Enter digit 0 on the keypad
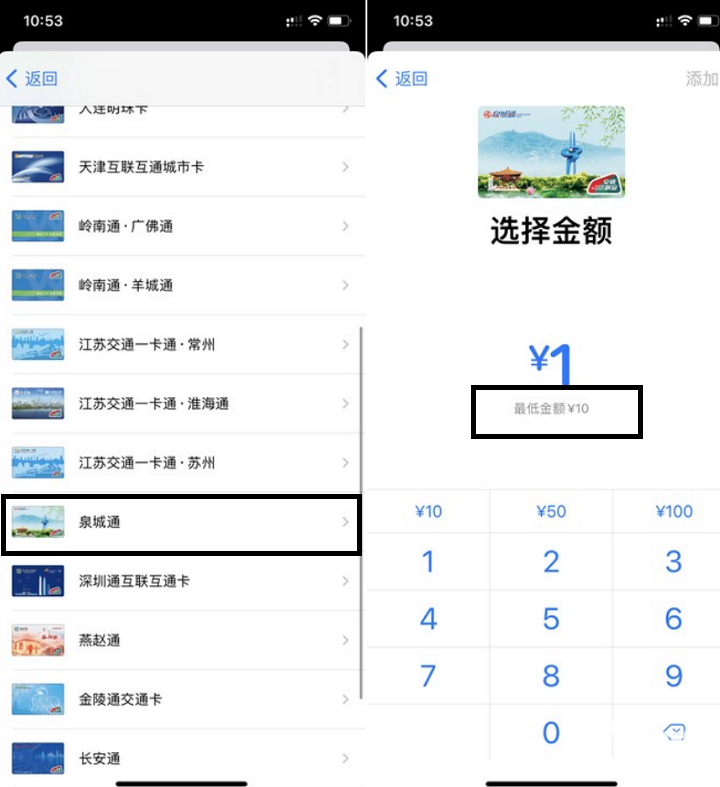This screenshot has height=787, width=720. pos(551,733)
